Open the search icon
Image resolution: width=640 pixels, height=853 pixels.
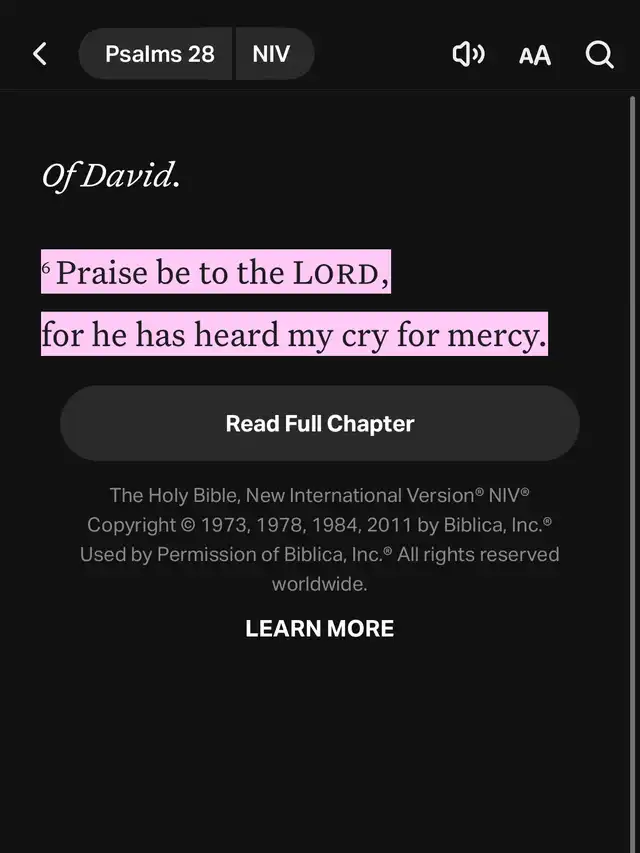(x=599, y=54)
